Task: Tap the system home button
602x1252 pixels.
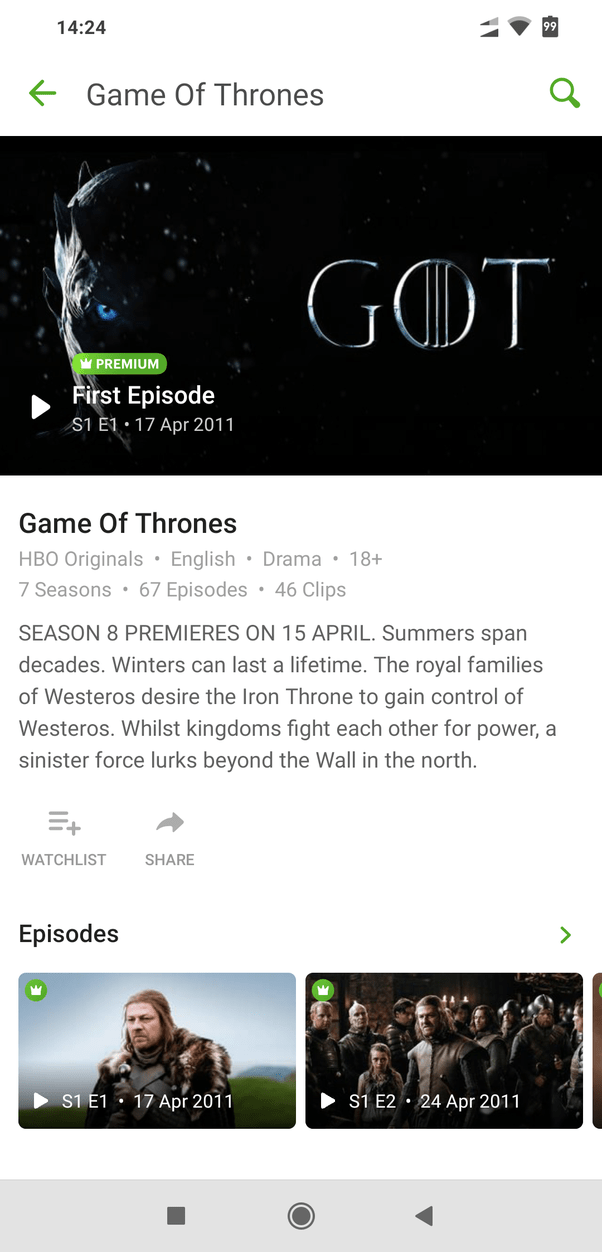Action: [x=301, y=1215]
